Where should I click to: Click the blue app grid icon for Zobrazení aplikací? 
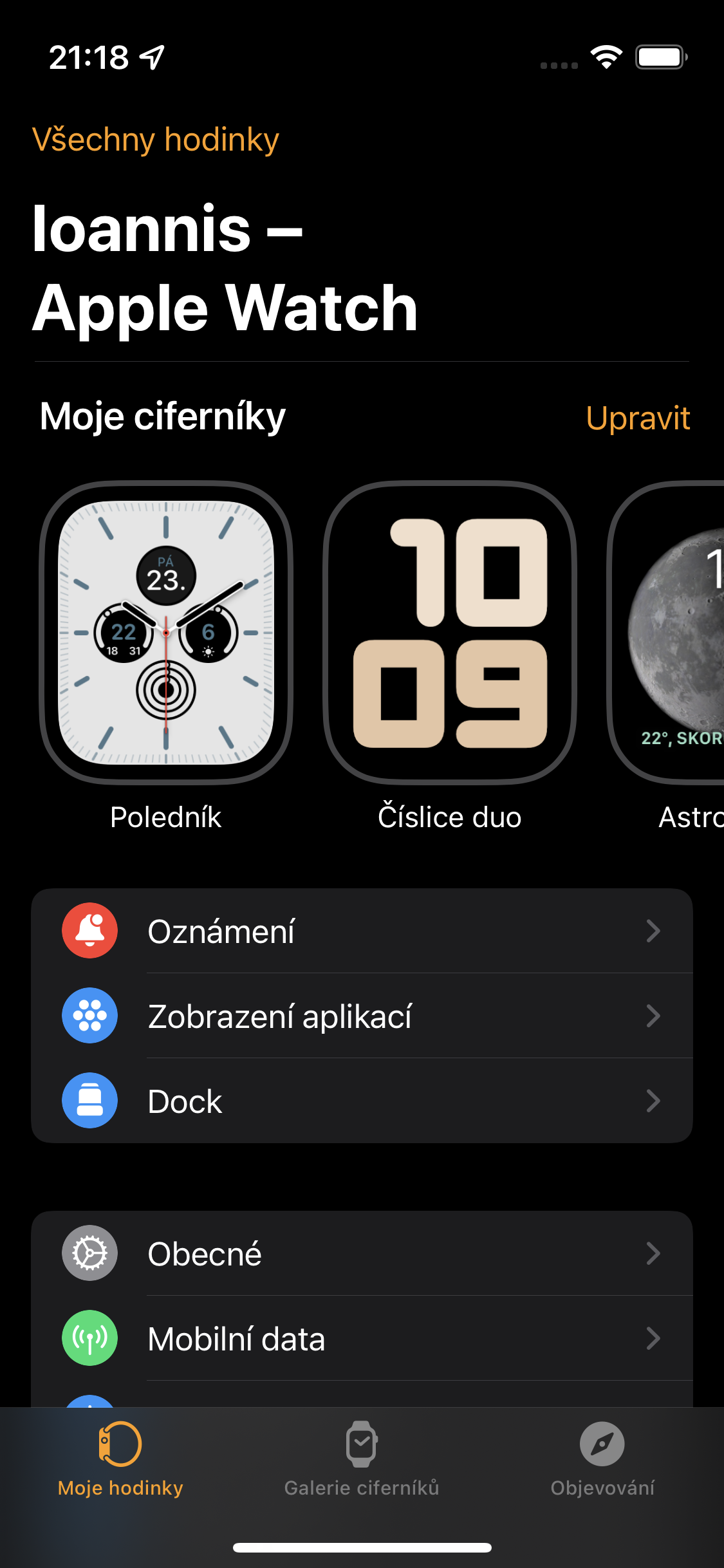point(89,1016)
